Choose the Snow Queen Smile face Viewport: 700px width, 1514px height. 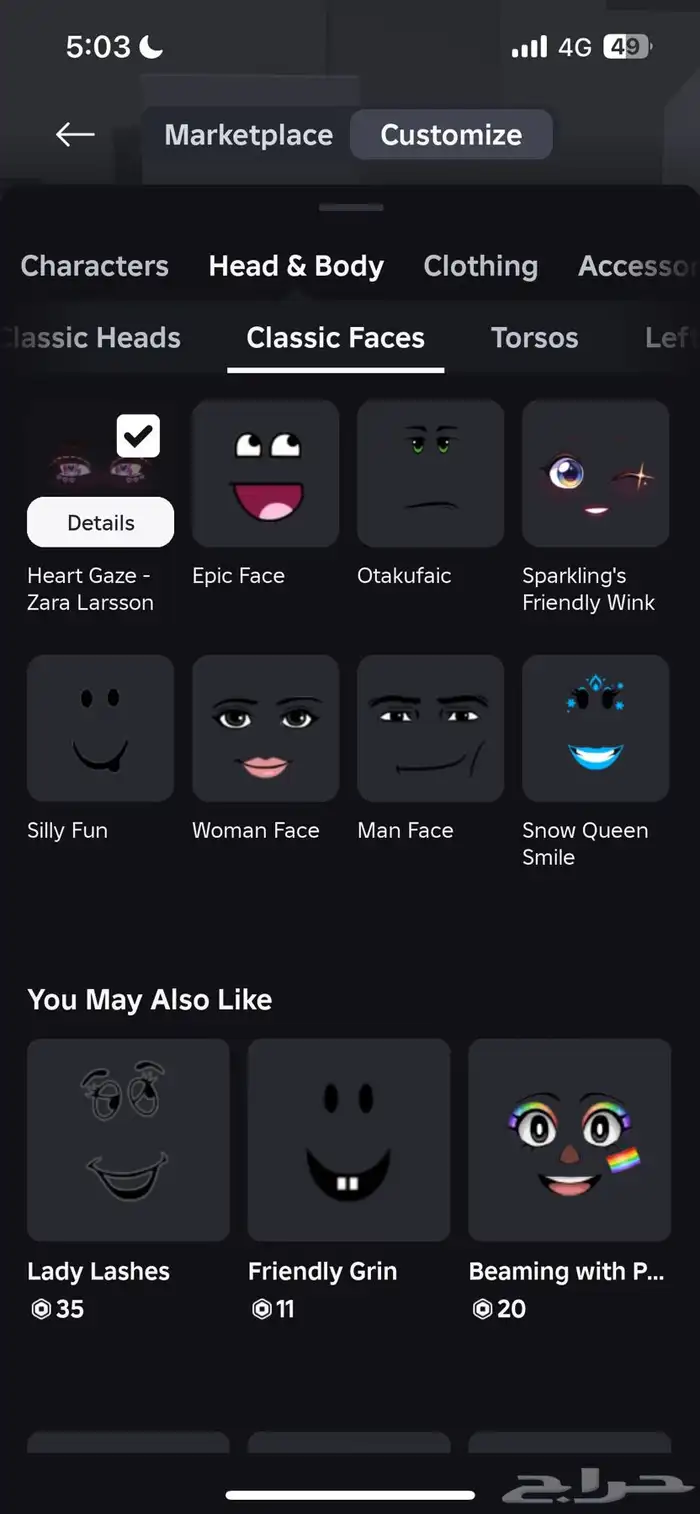point(595,729)
